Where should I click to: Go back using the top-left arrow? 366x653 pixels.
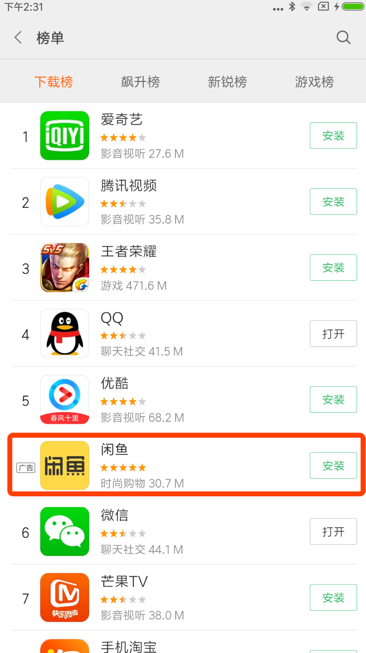(18, 38)
